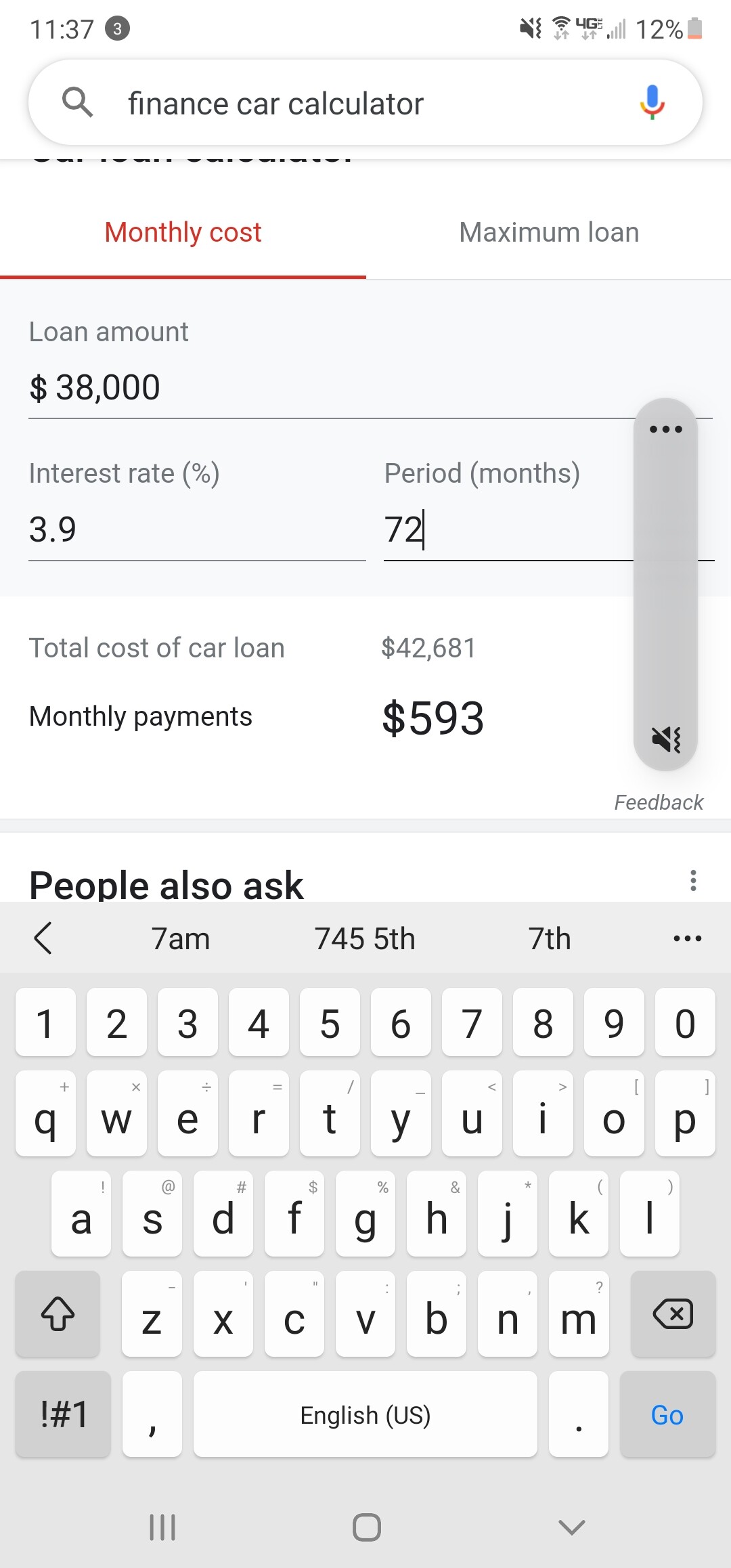Tap the keyboard toolbar back arrow
731x1568 pixels.
click(43, 939)
